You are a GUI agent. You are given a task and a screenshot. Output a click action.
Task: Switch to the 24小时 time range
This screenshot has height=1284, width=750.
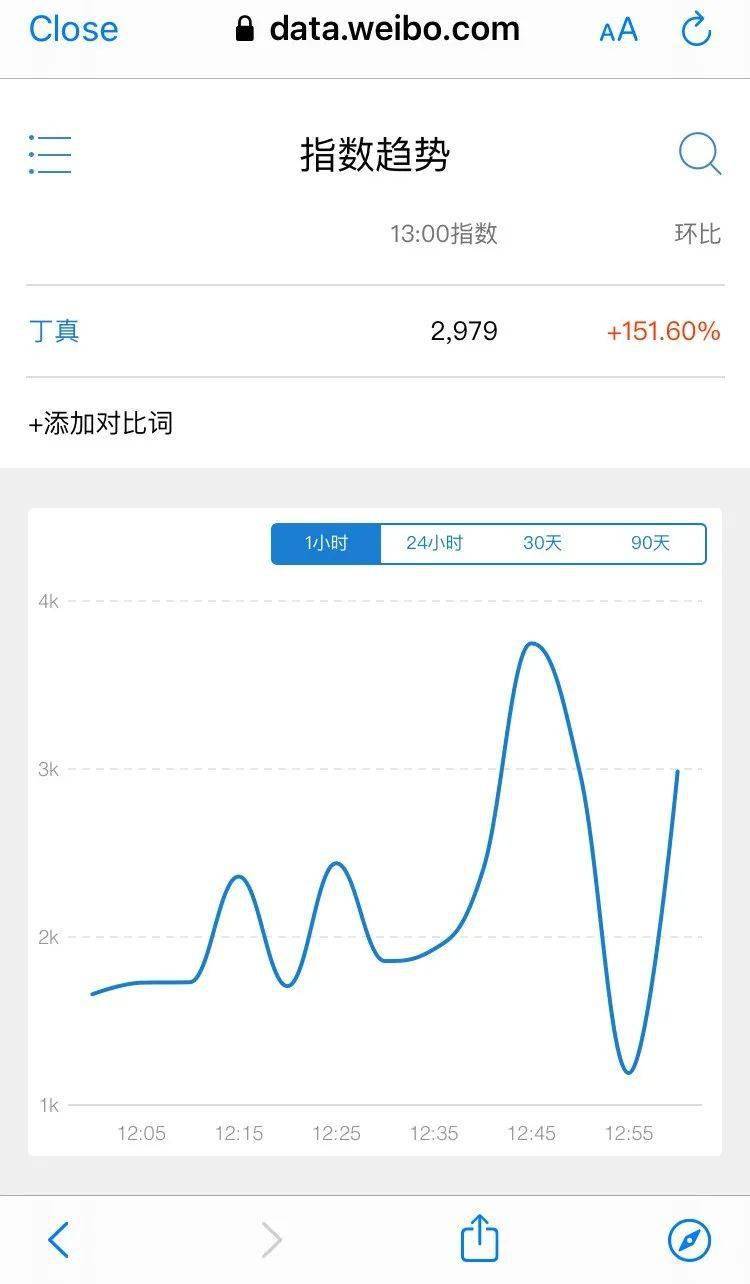click(434, 544)
